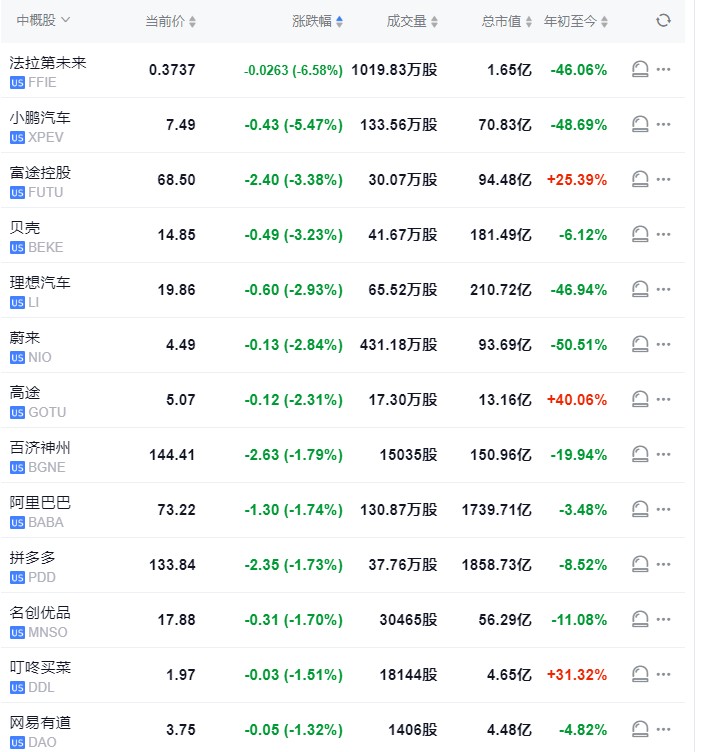Set a price alert for 富途控股

pyautogui.click(x=640, y=180)
